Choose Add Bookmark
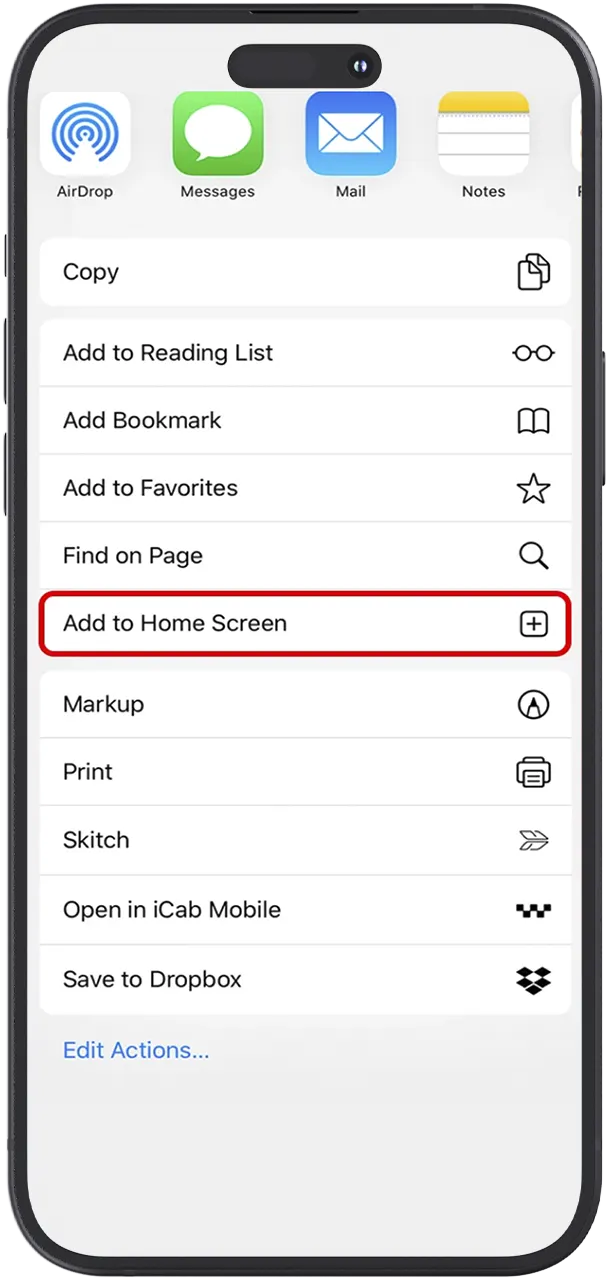This screenshot has width=607, height=1280. tap(304, 421)
